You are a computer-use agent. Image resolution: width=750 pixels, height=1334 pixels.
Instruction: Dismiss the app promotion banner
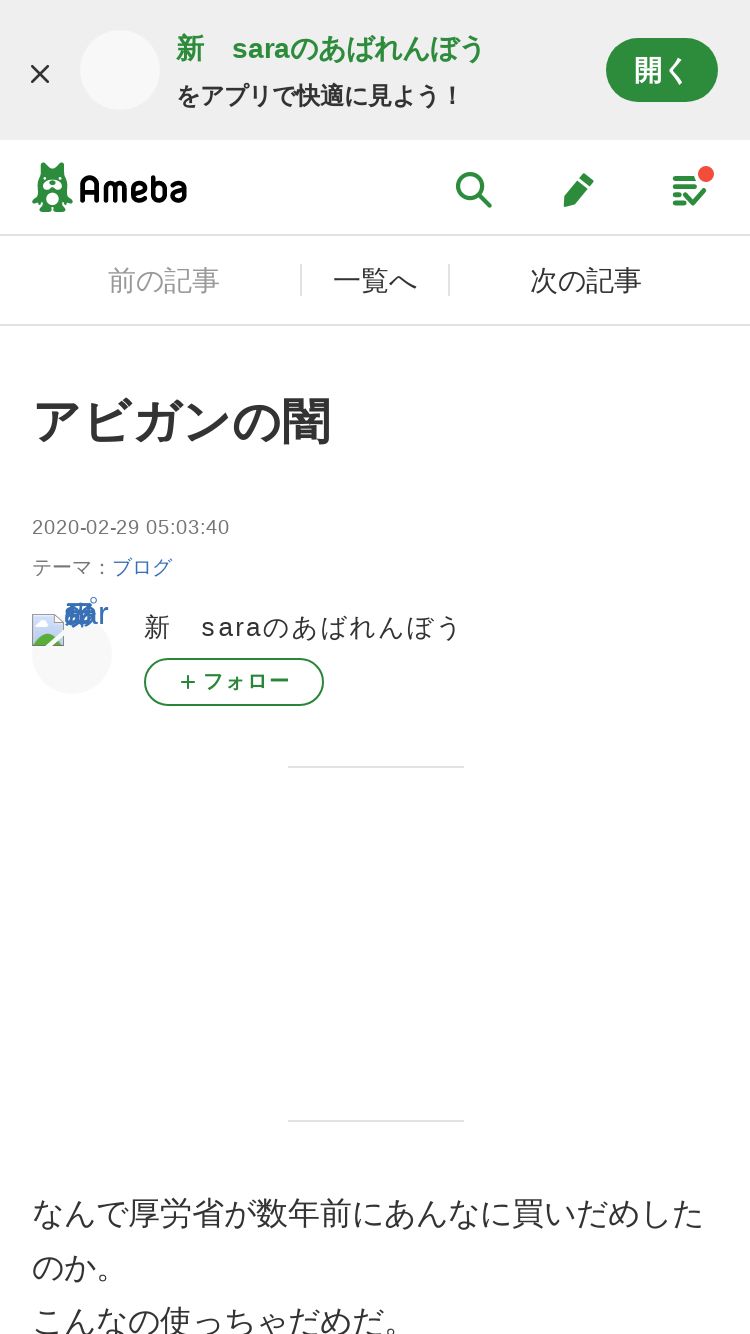pyautogui.click(x=40, y=73)
